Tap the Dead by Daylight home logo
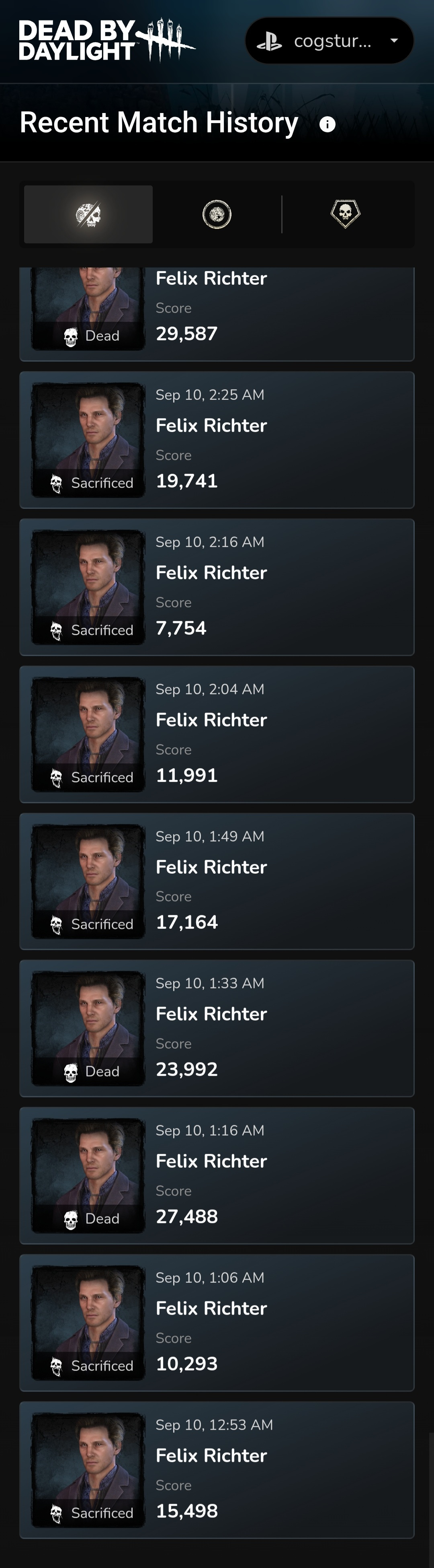This screenshot has height=1568, width=434. [106, 40]
